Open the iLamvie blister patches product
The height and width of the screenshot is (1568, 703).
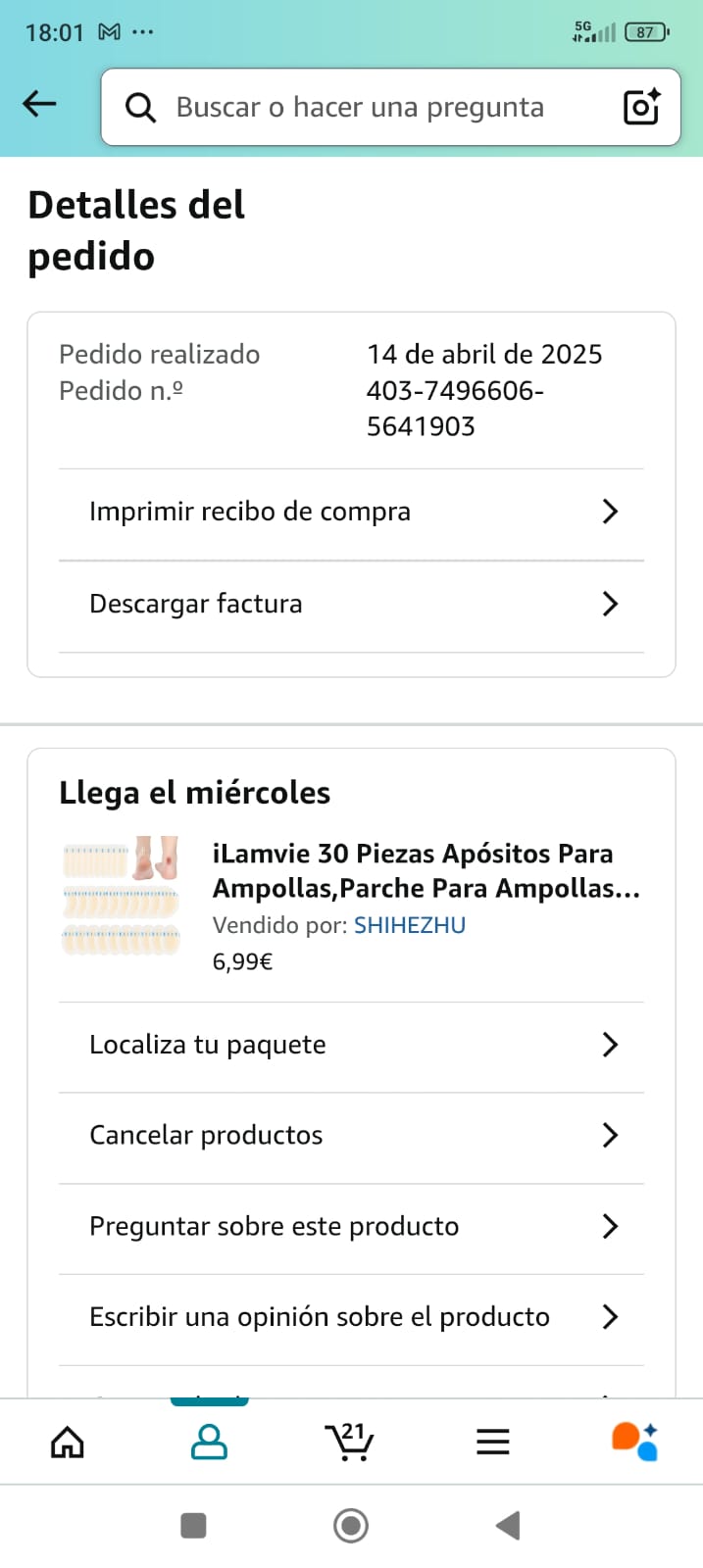[x=426, y=870]
